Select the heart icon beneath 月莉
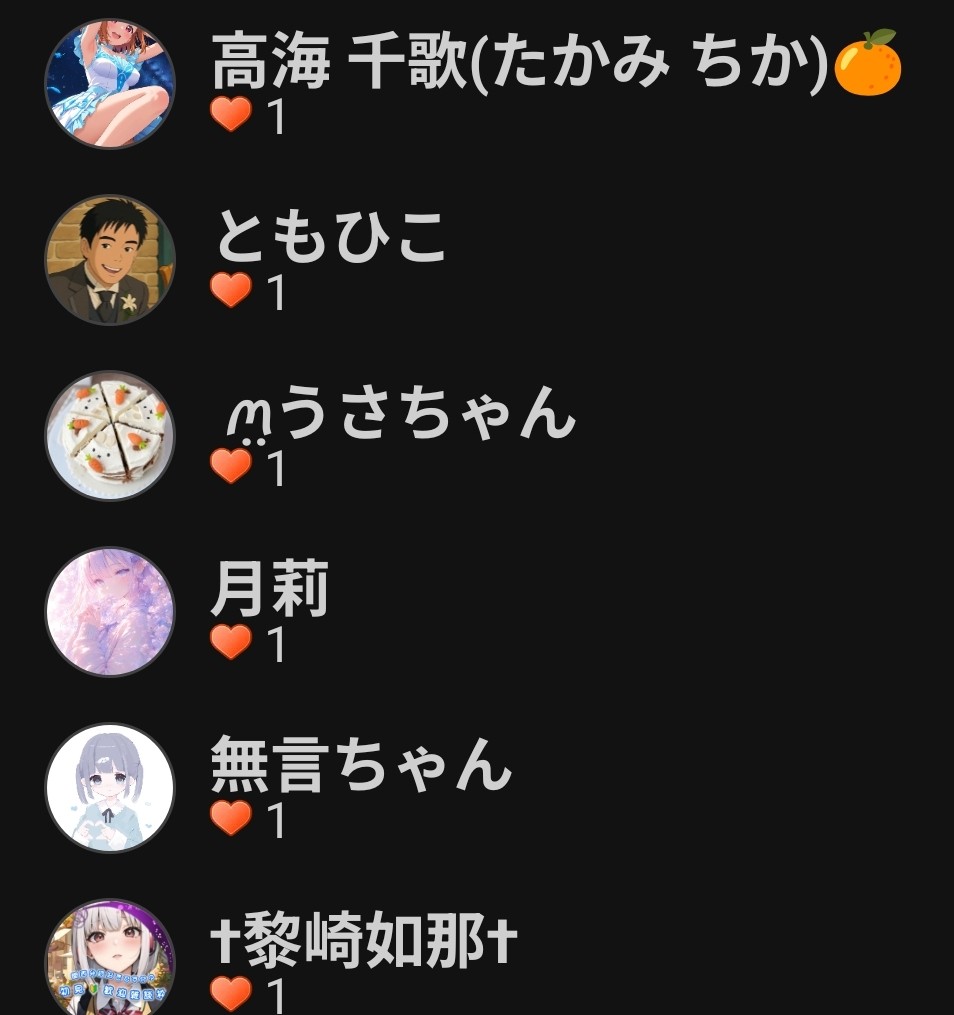Viewport: 954px width, 1015px height. pos(230,640)
